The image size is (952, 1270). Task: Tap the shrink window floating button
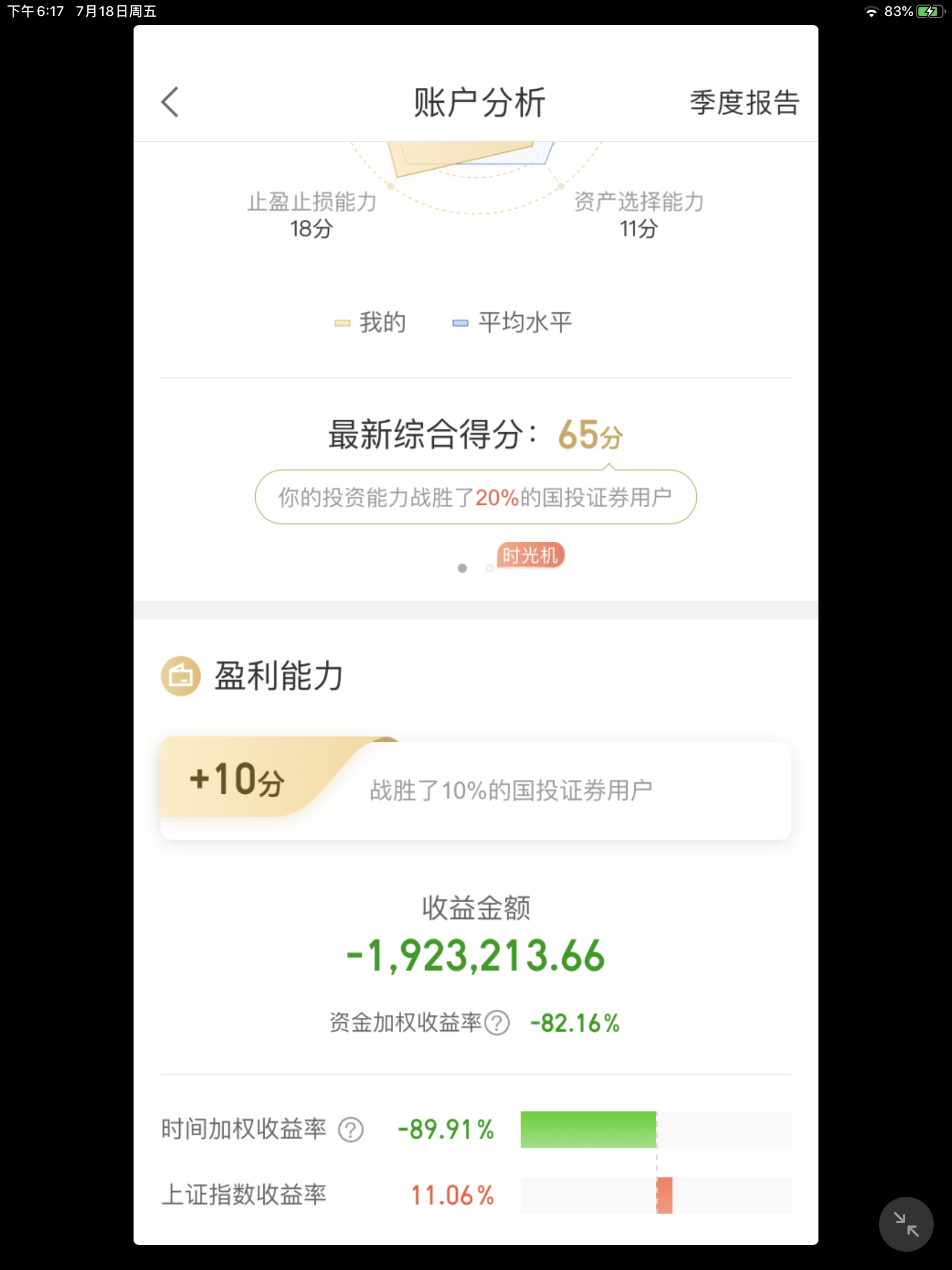906,1224
